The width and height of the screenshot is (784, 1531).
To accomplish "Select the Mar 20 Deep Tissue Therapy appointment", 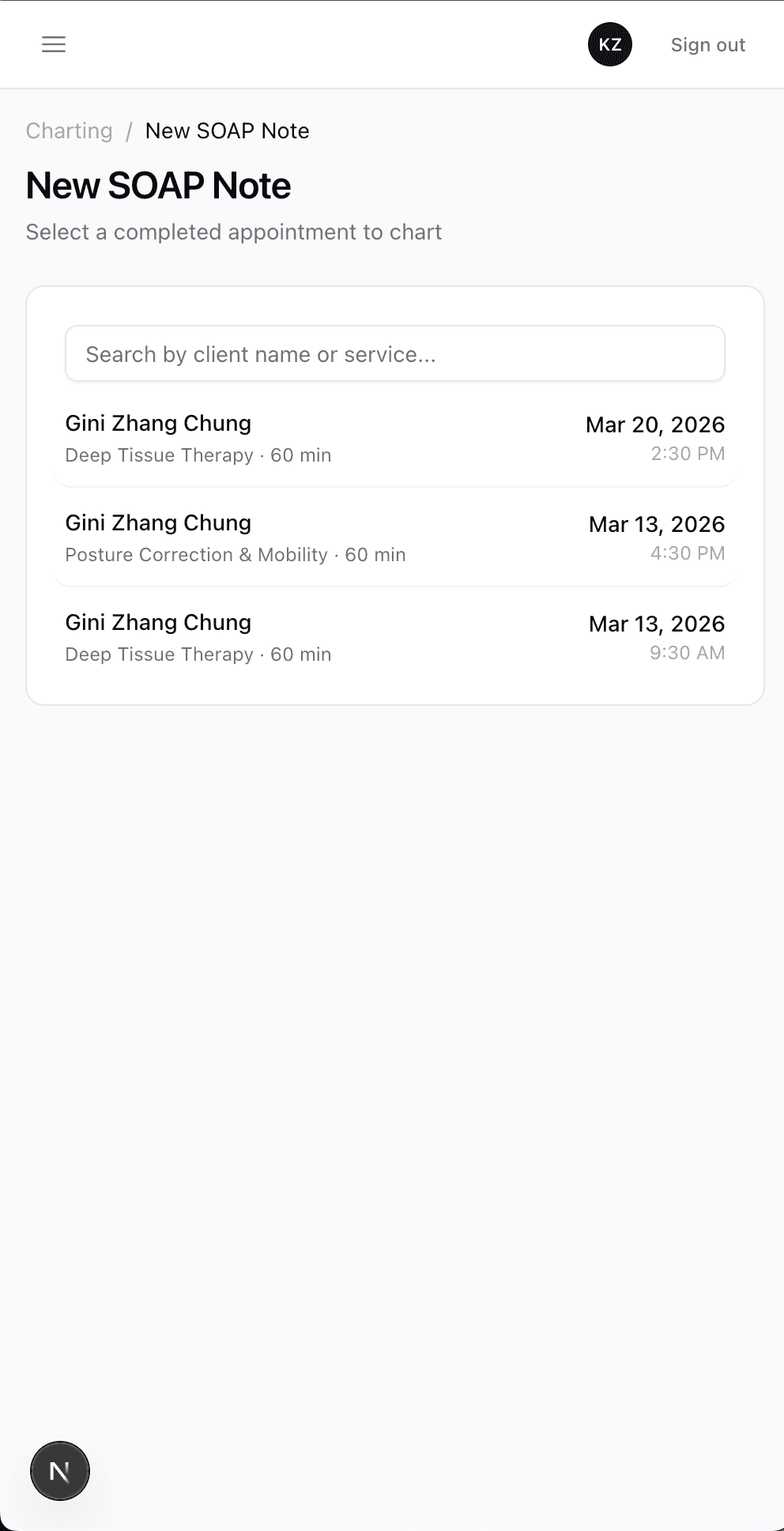I will point(394,439).
